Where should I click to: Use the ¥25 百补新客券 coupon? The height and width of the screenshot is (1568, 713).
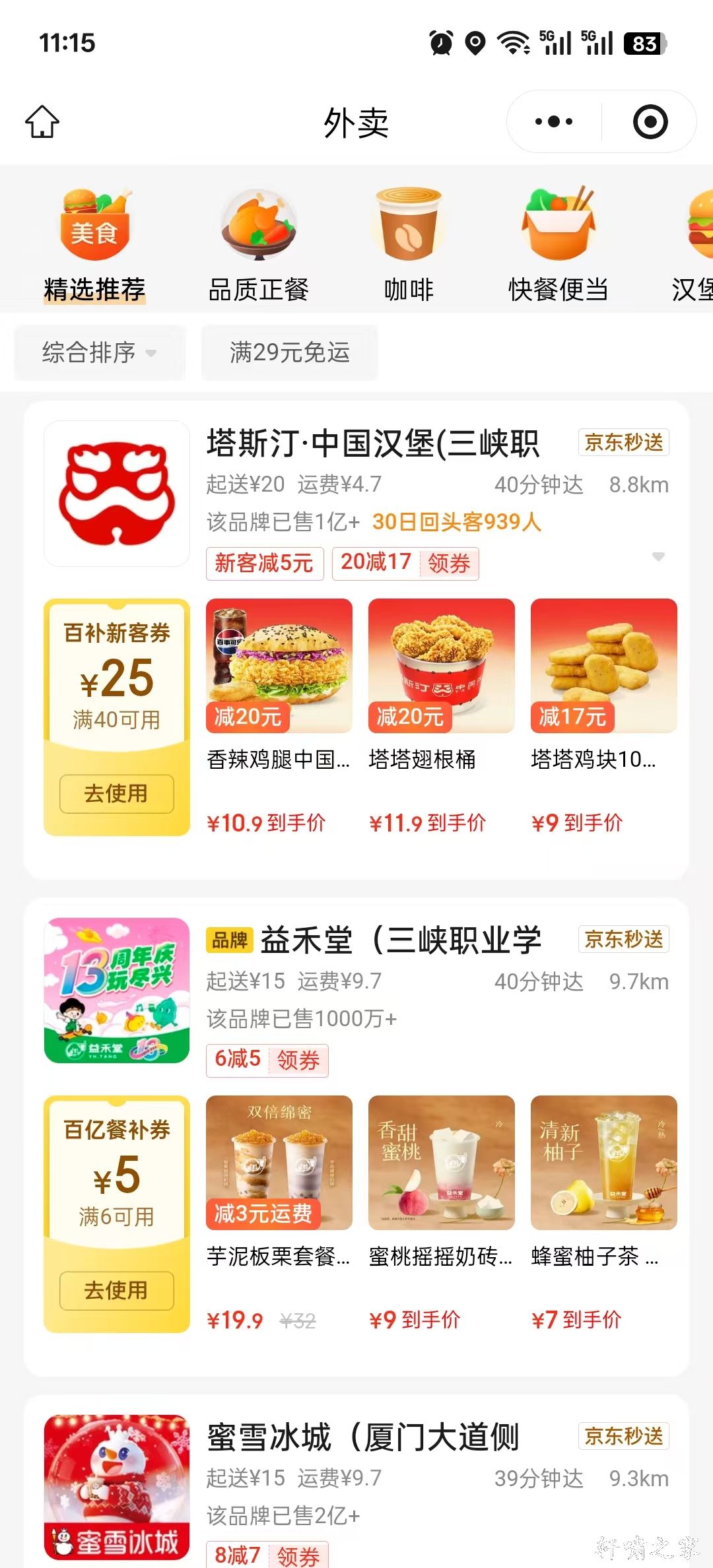(x=117, y=793)
